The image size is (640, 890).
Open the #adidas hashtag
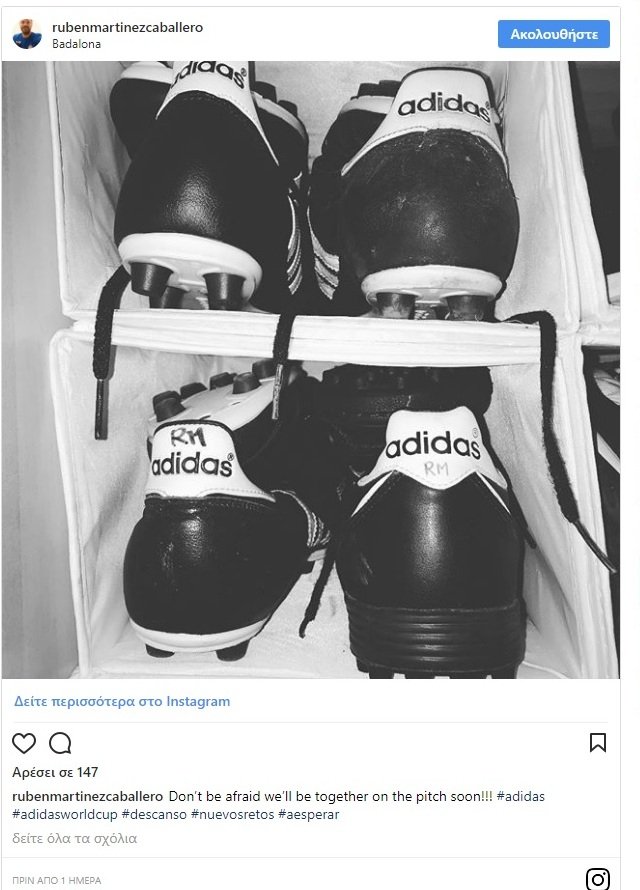520,796
